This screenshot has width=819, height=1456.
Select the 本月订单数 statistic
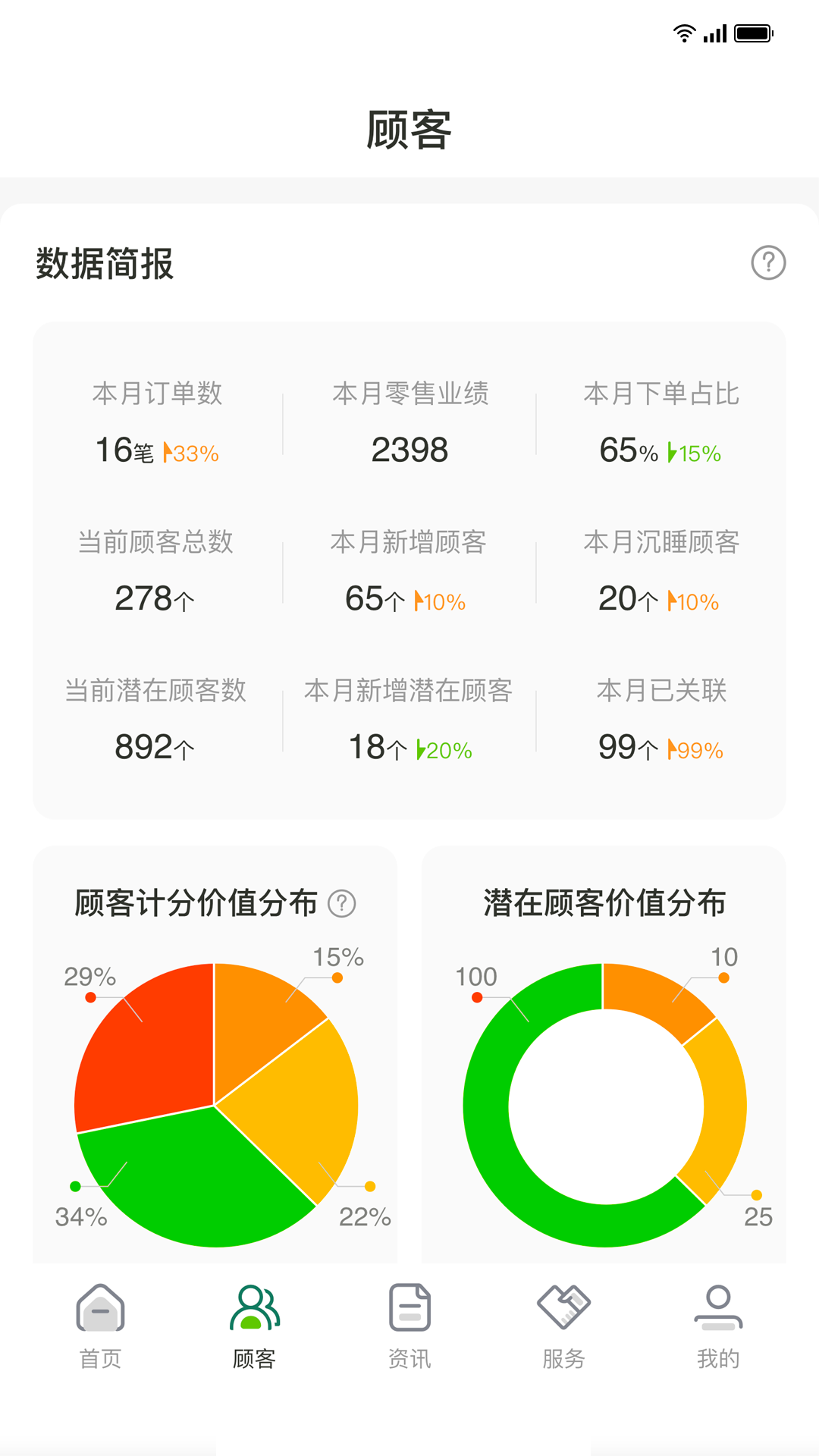click(x=156, y=421)
